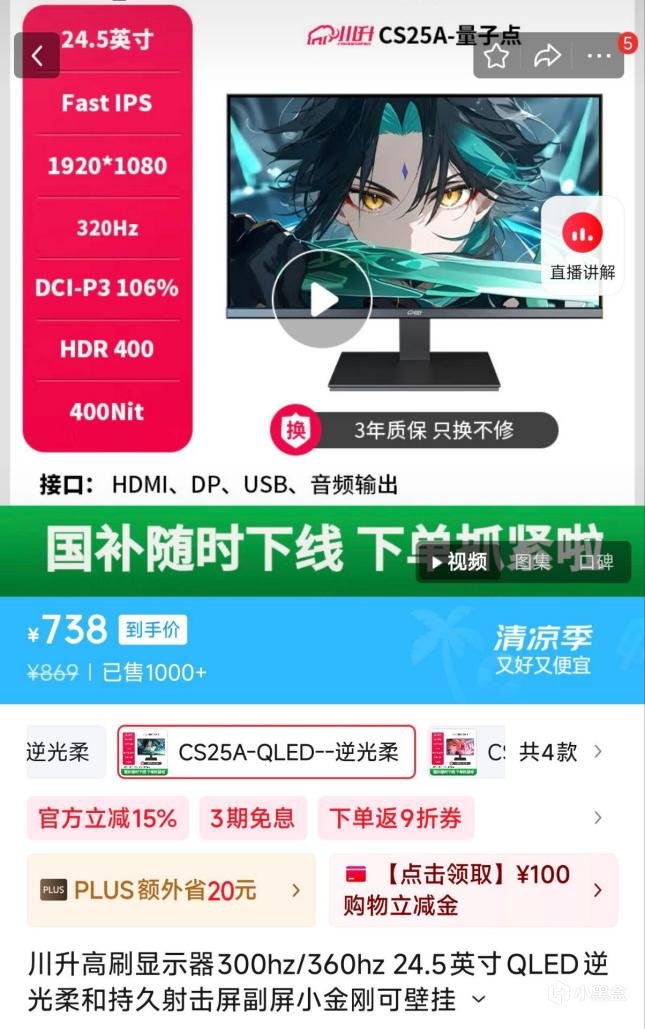Favorite this product with the star icon
This screenshot has width=645, height=1029.
497,56
